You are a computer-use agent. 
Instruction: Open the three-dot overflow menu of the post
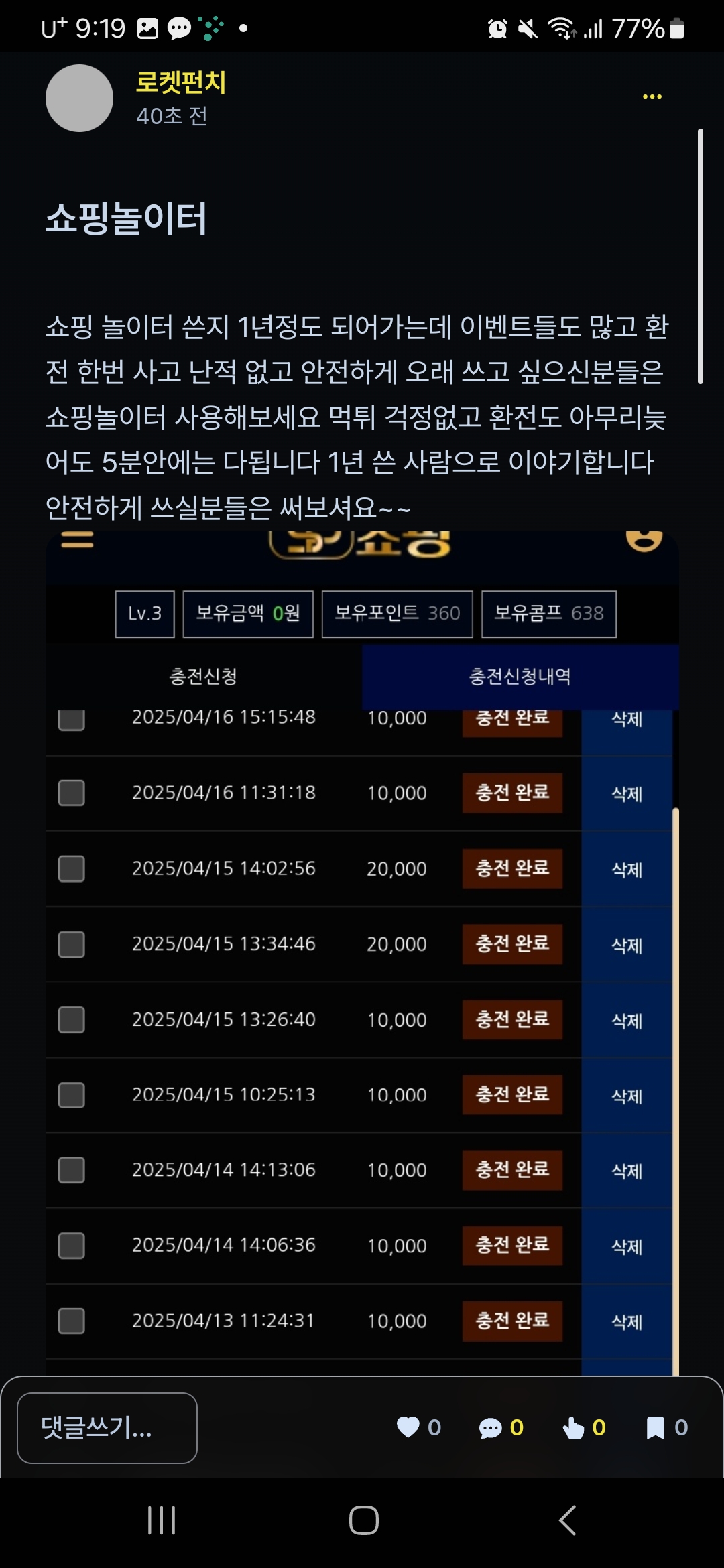652,97
